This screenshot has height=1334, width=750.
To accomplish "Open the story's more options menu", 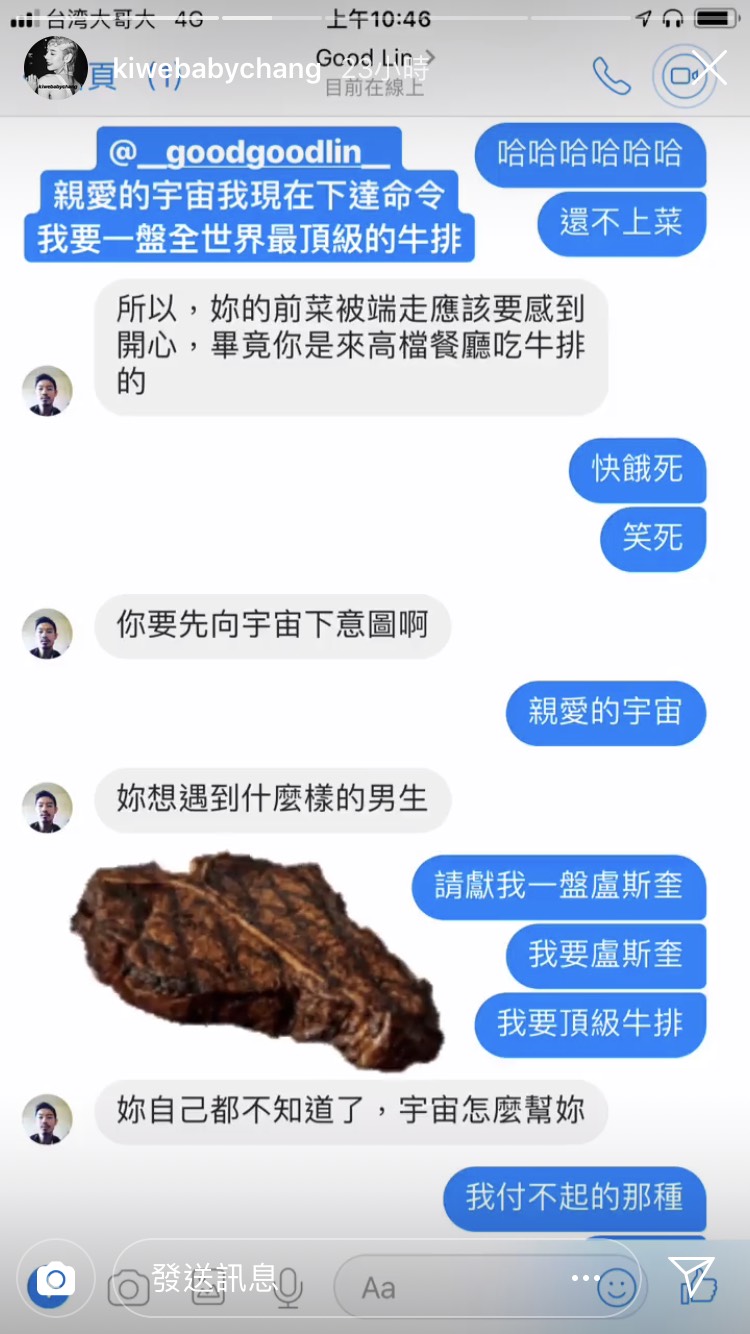I will pyautogui.click(x=585, y=1278).
